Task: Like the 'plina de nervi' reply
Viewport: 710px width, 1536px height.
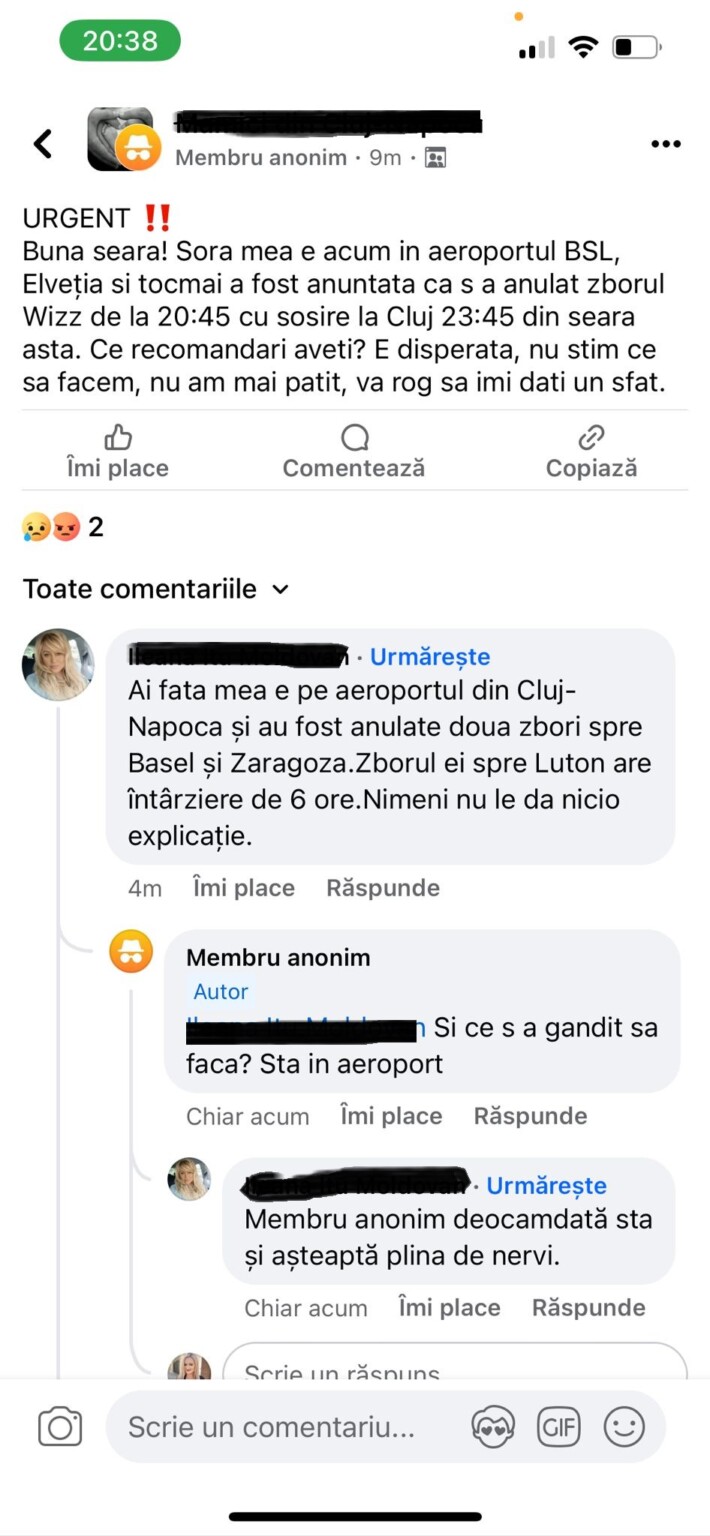Action: (449, 1308)
